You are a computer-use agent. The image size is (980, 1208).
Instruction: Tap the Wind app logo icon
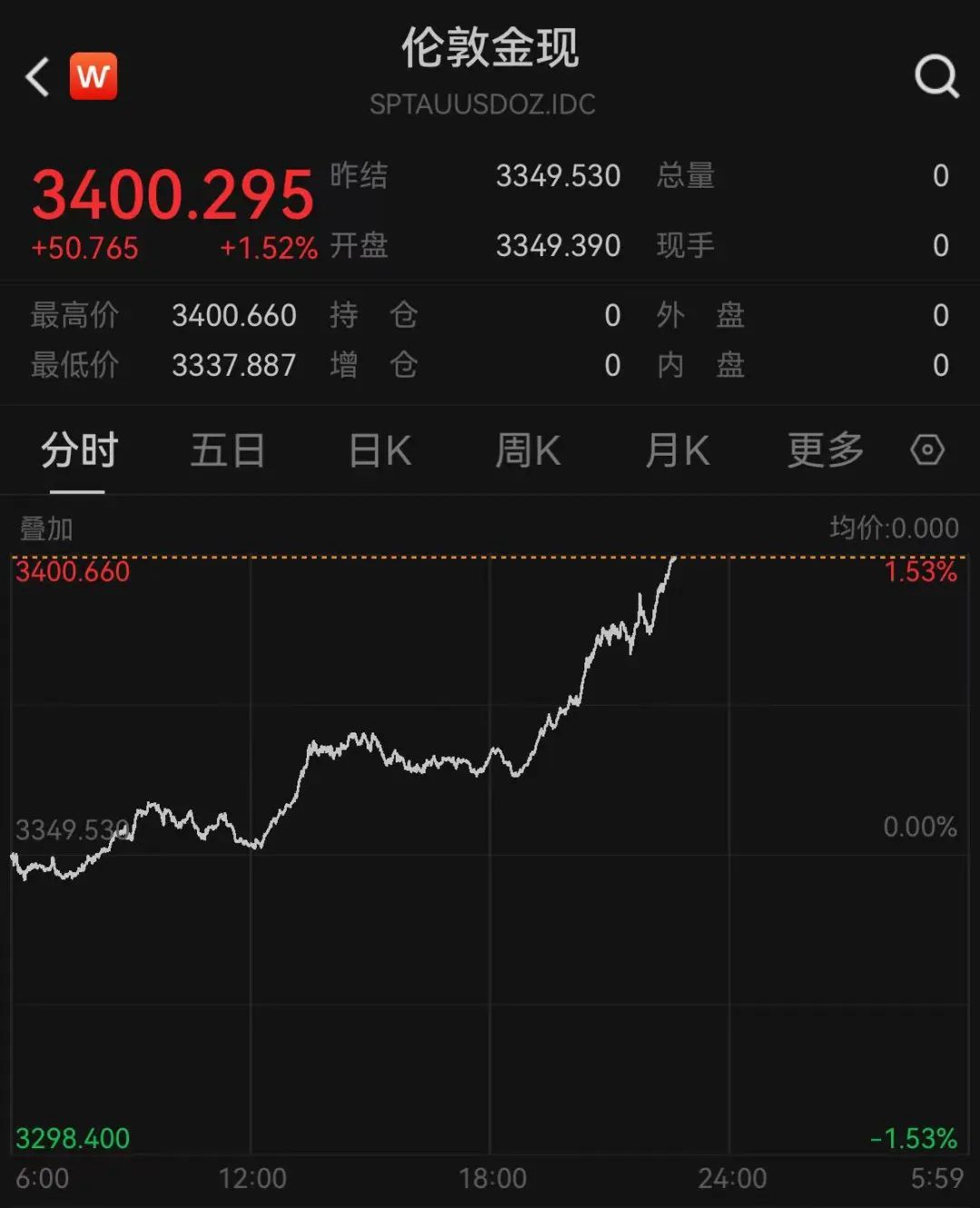point(93,75)
